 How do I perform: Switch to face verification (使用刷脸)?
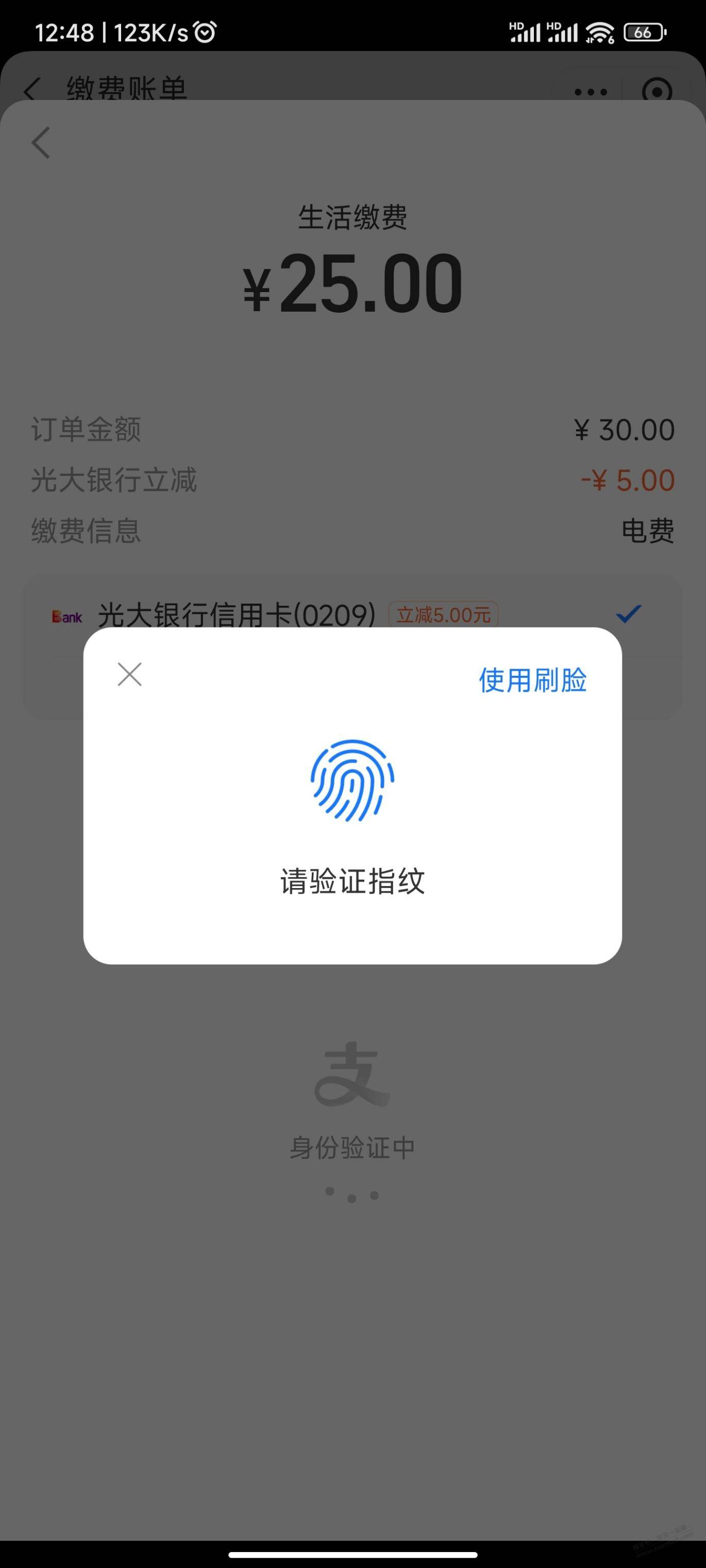pos(532,680)
